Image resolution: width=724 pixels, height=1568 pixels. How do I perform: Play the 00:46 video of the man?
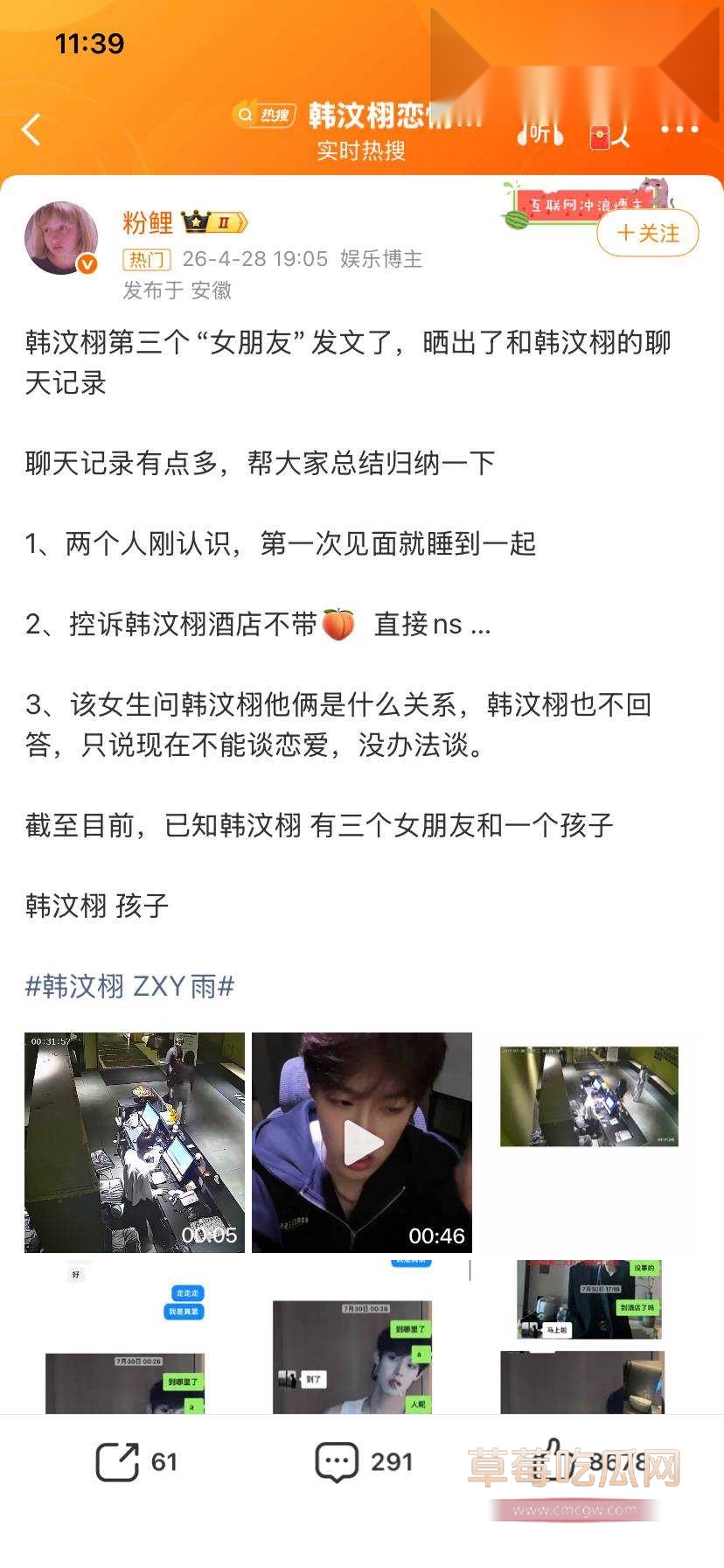[x=362, y=1142]
